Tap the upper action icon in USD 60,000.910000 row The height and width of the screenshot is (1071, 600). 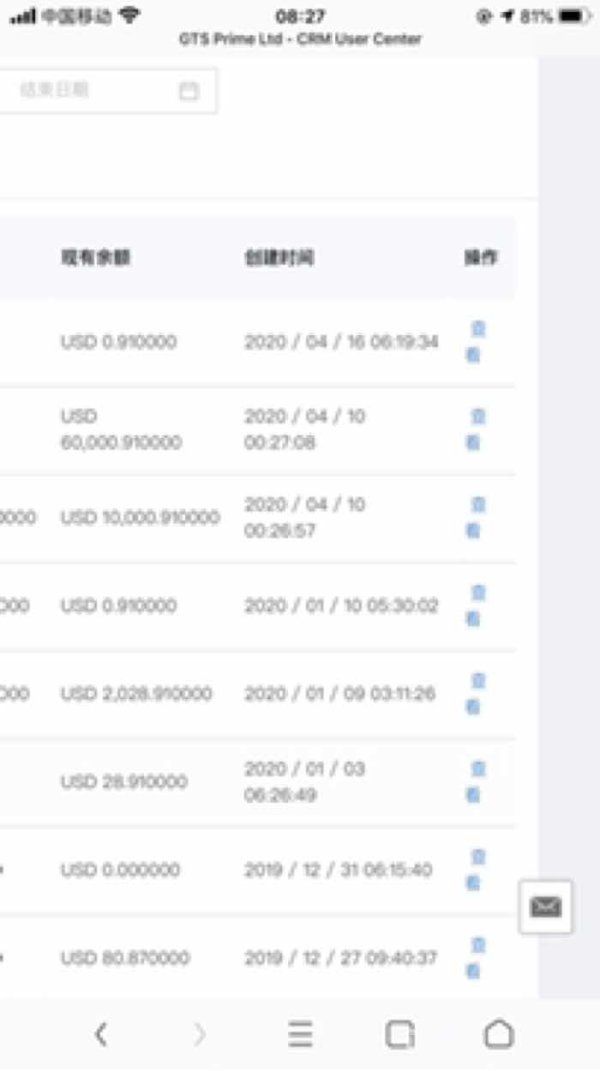pyautogui.click(x=478, y=417)
